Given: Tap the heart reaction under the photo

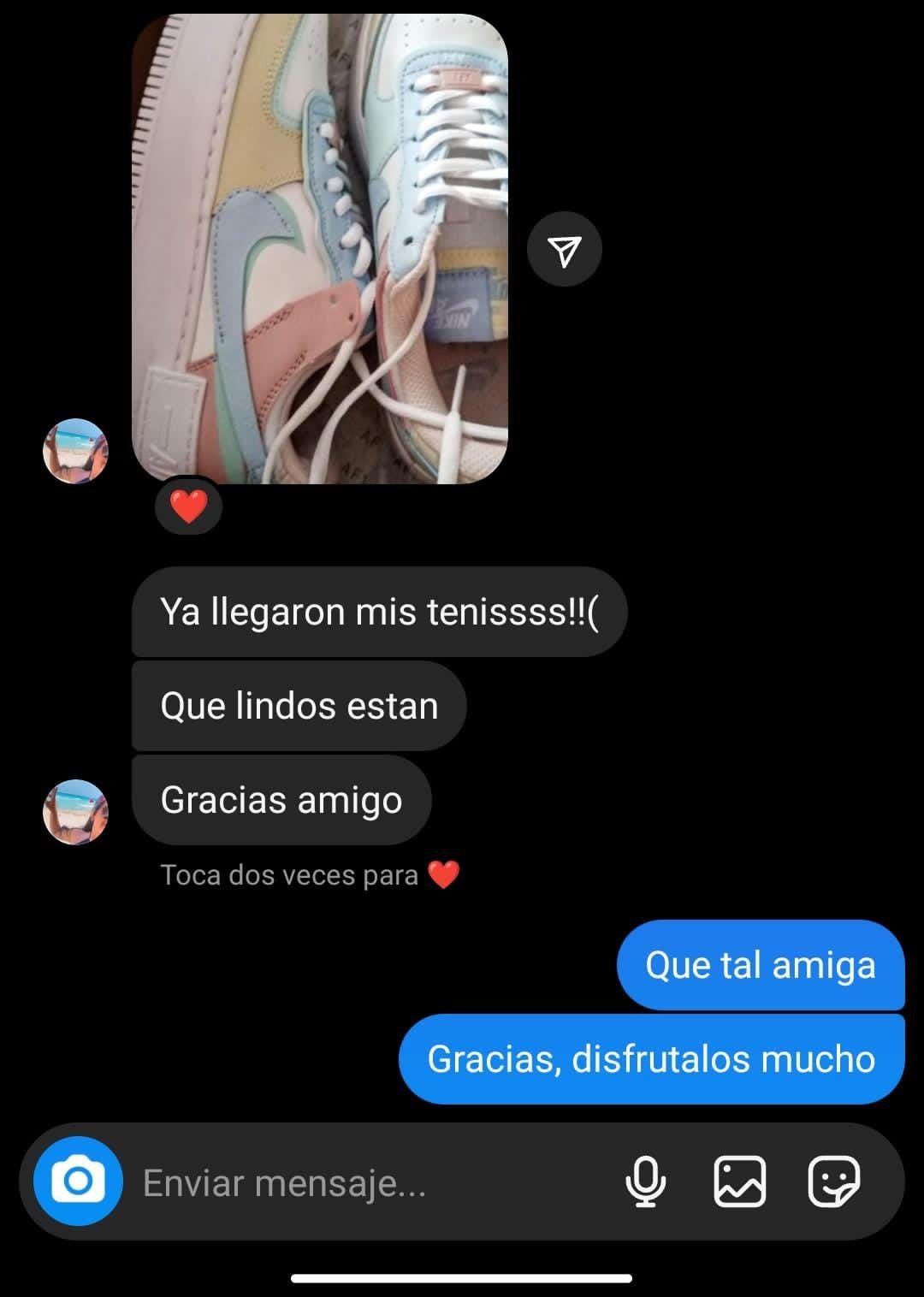Looking at the screenshot, I should (188, 506).
